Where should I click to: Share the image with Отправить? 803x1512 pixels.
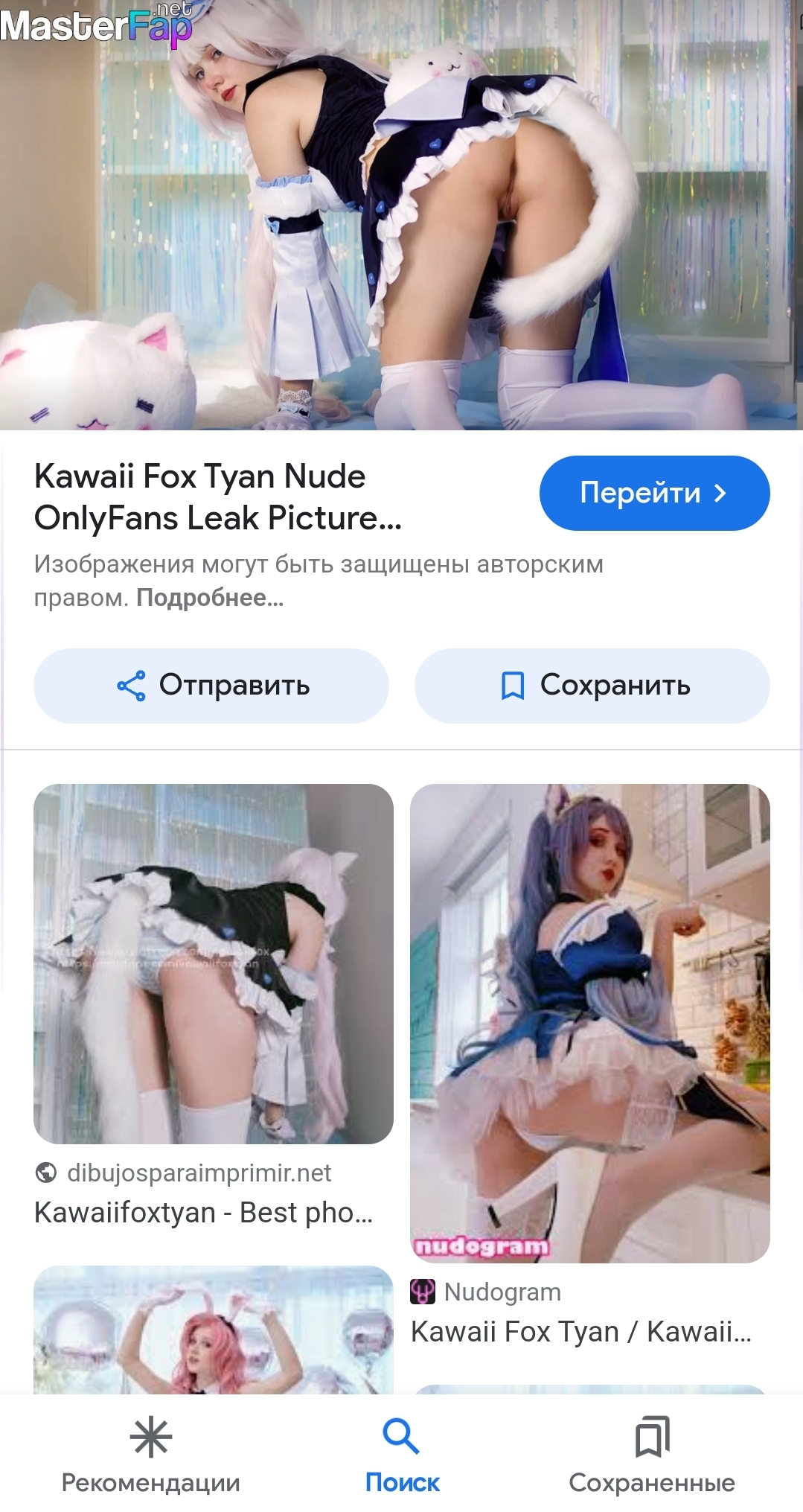211,685
